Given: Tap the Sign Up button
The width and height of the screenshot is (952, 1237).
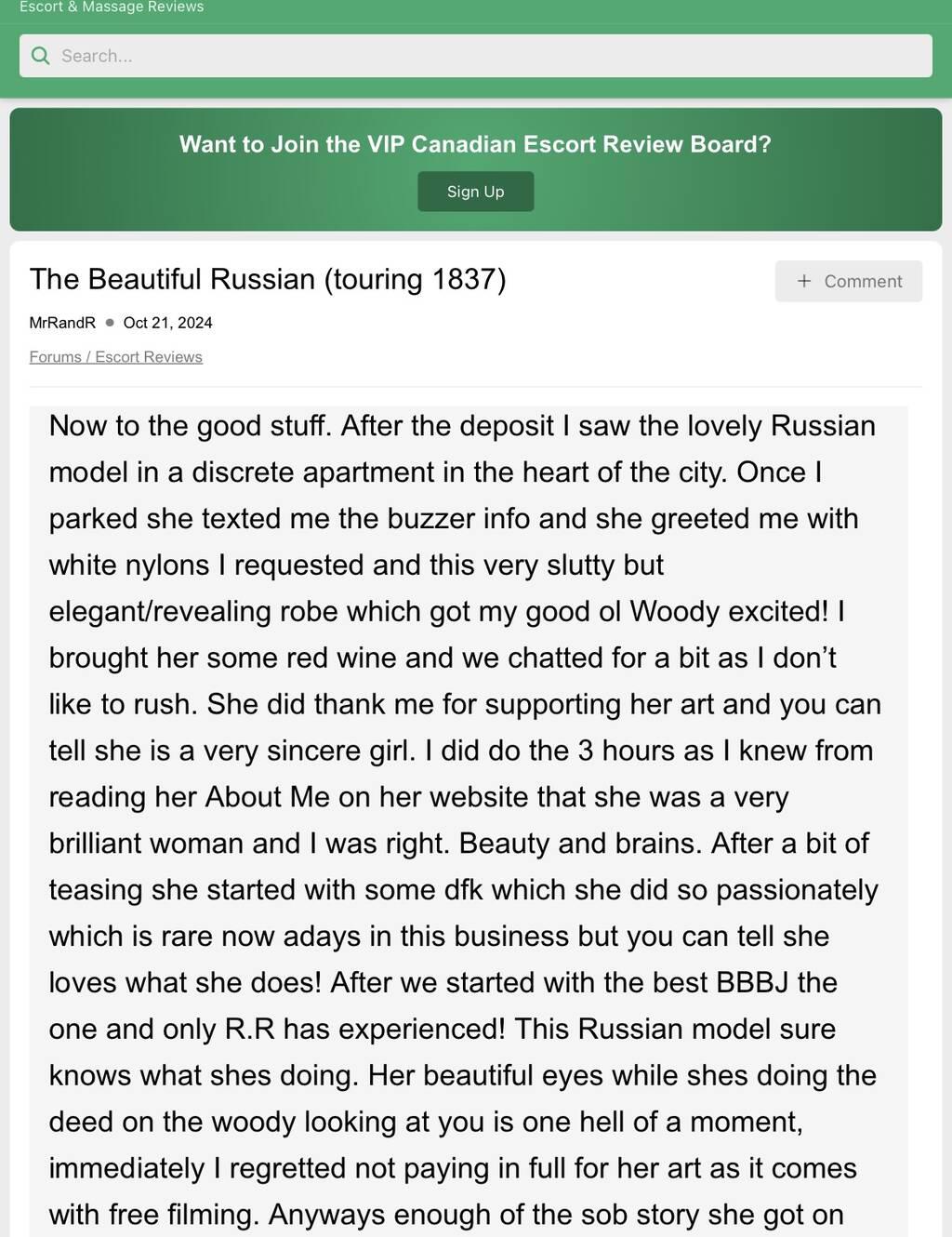Looking at the screenshot, I should pos(475,192).
